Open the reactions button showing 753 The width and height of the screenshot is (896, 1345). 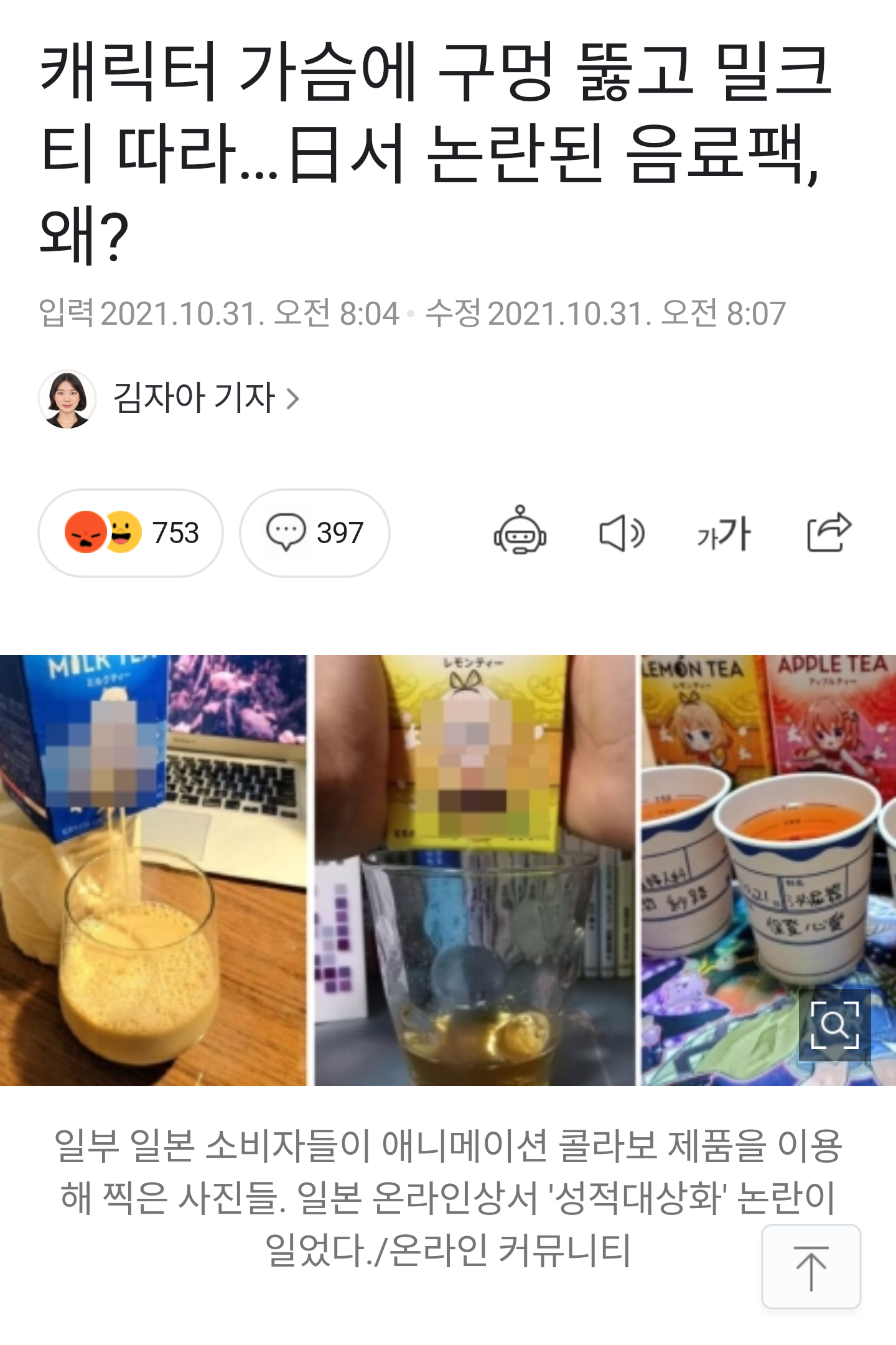click(131, 533)
